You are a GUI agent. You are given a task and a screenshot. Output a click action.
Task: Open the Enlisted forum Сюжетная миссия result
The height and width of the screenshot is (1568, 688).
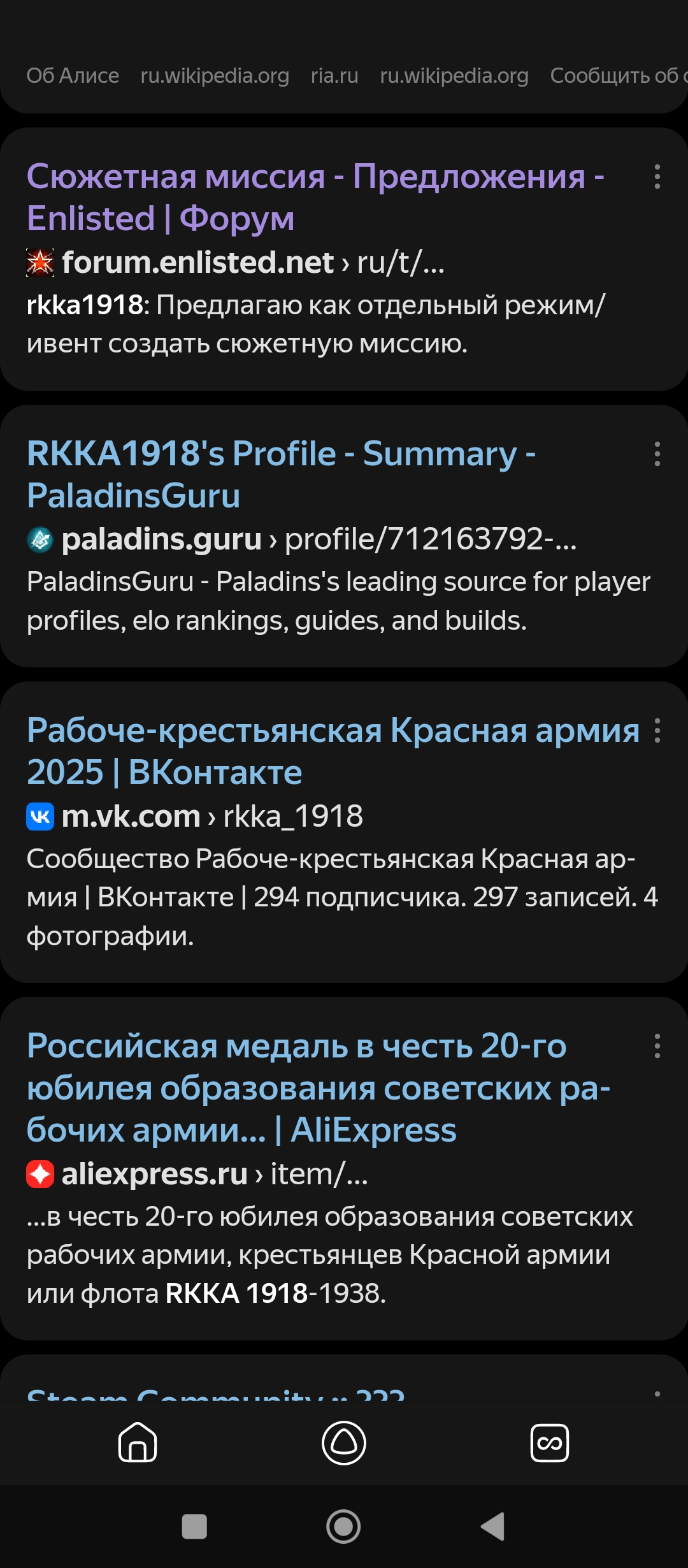coord(315,197)
